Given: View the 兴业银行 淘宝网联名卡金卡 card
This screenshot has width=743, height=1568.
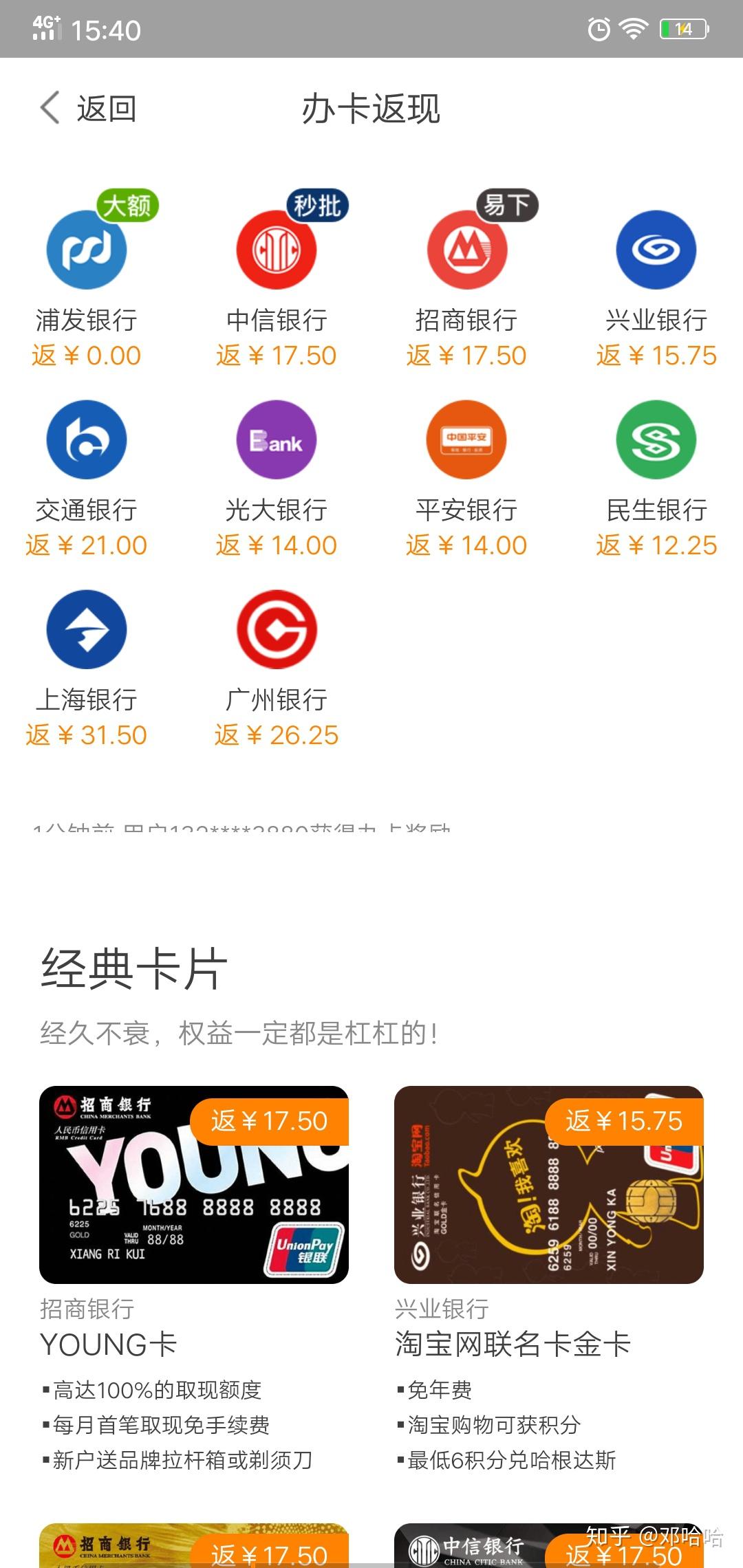Looking at the screenshot, I should pyautogui.click(x=548, y=1184).
